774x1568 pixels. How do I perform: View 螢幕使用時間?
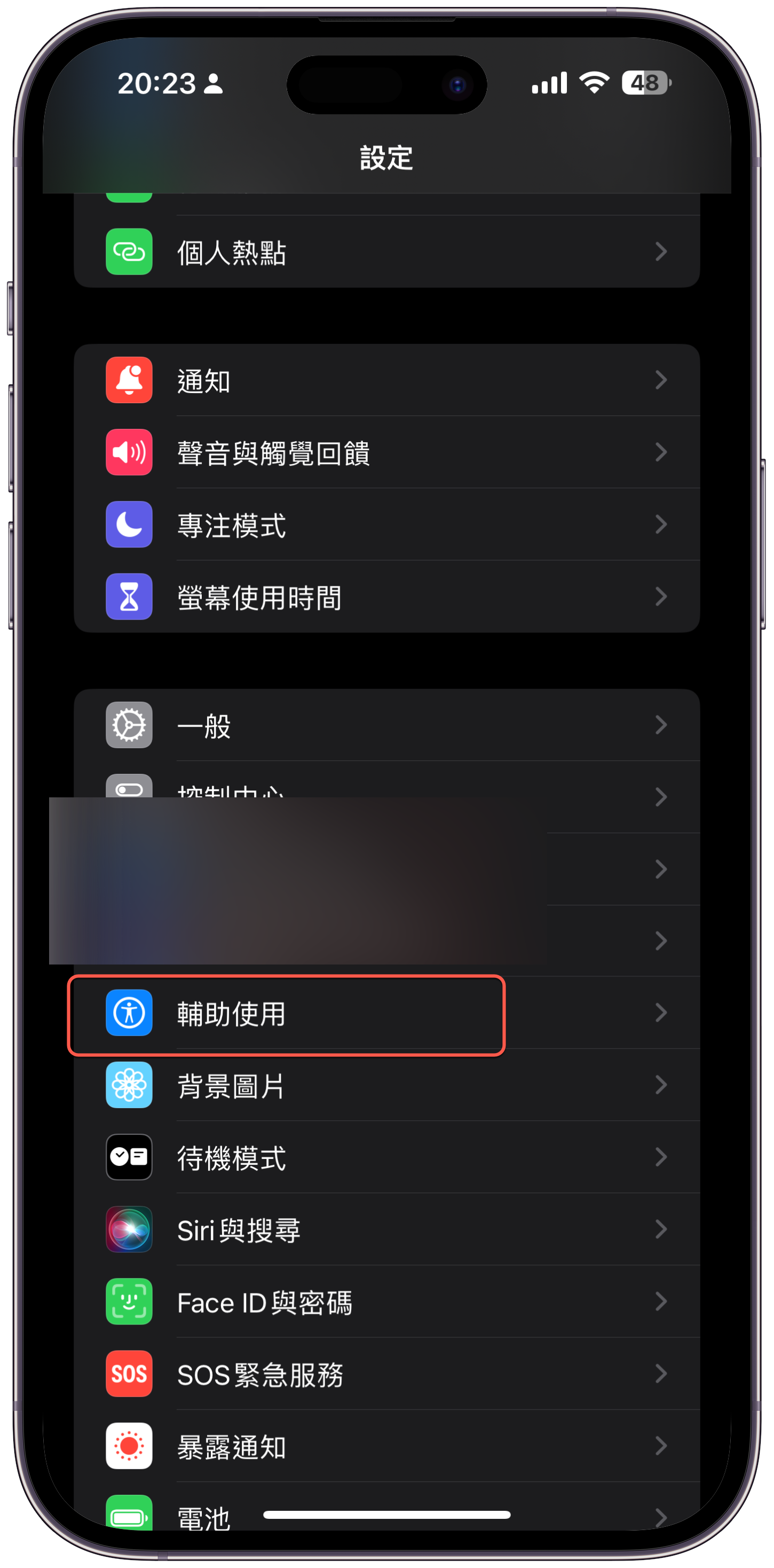tap(386, 597)
